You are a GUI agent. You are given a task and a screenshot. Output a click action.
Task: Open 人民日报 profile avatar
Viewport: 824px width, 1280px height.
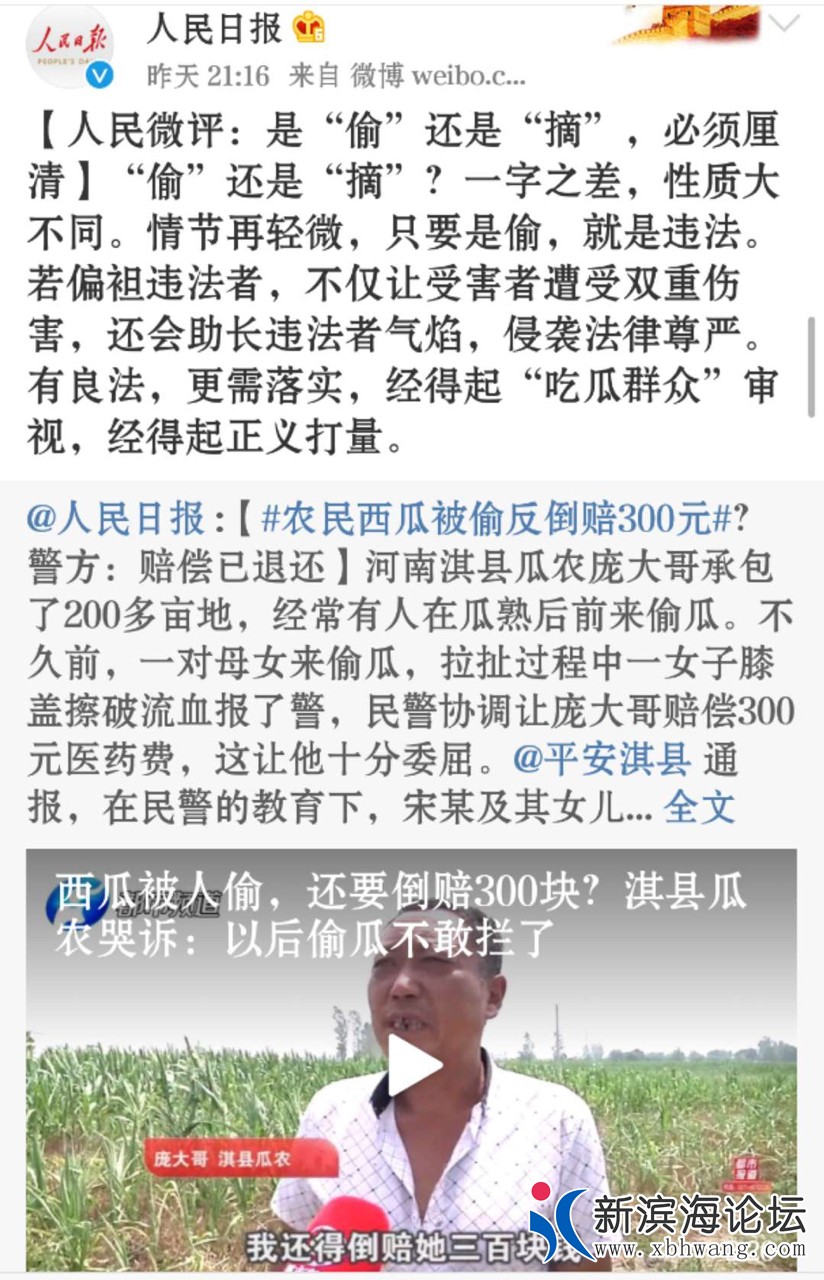[70, 46]
